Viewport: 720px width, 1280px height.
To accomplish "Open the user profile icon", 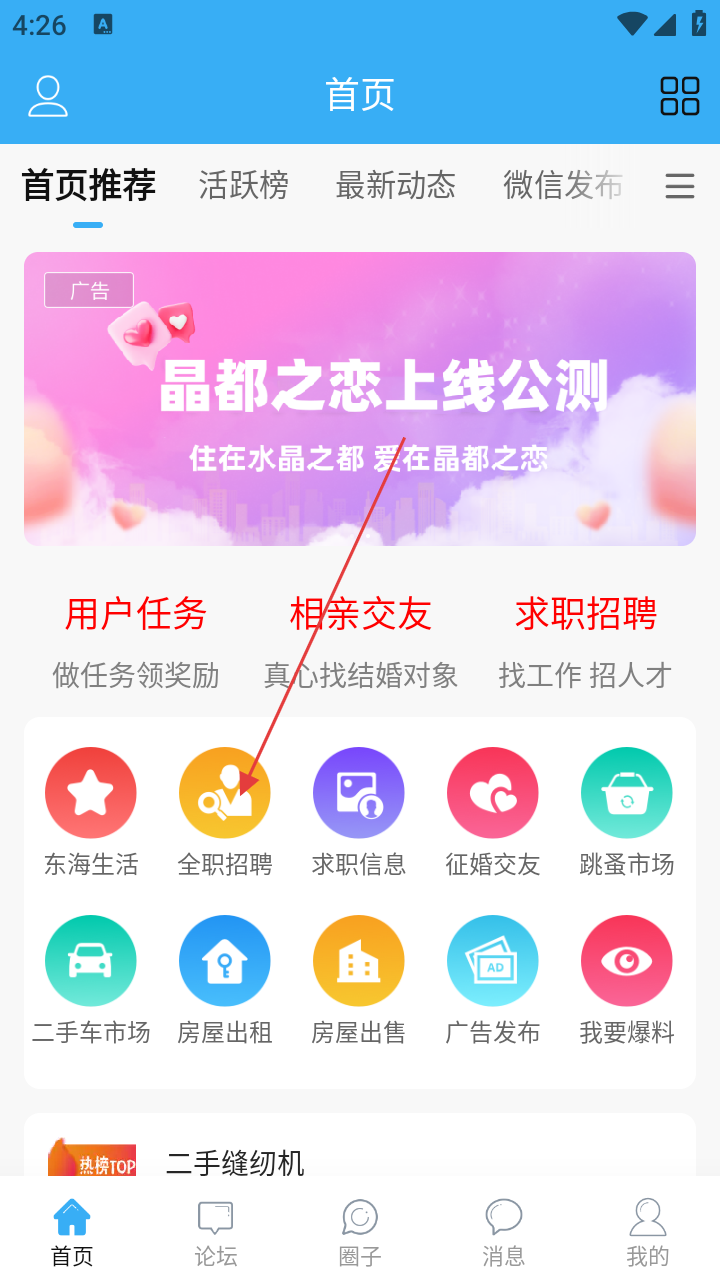I will [47, 96].
